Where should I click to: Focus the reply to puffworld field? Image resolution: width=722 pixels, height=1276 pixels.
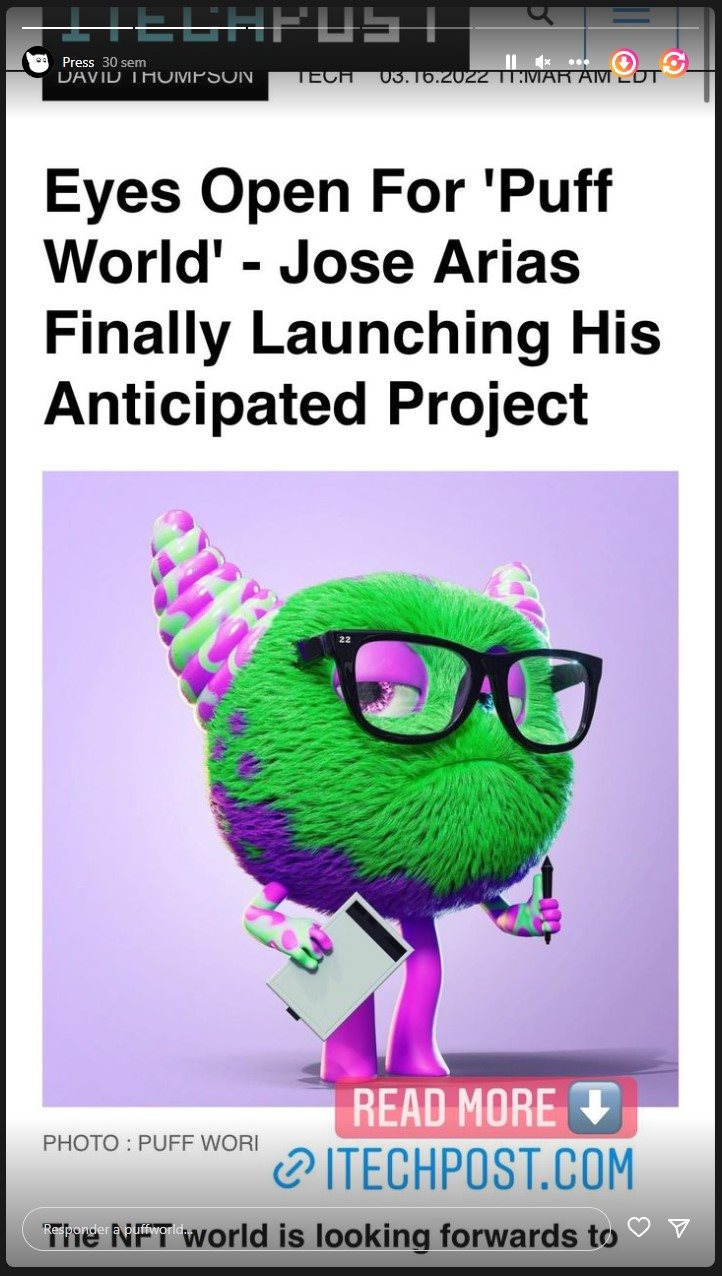(x=315, y=1229)
